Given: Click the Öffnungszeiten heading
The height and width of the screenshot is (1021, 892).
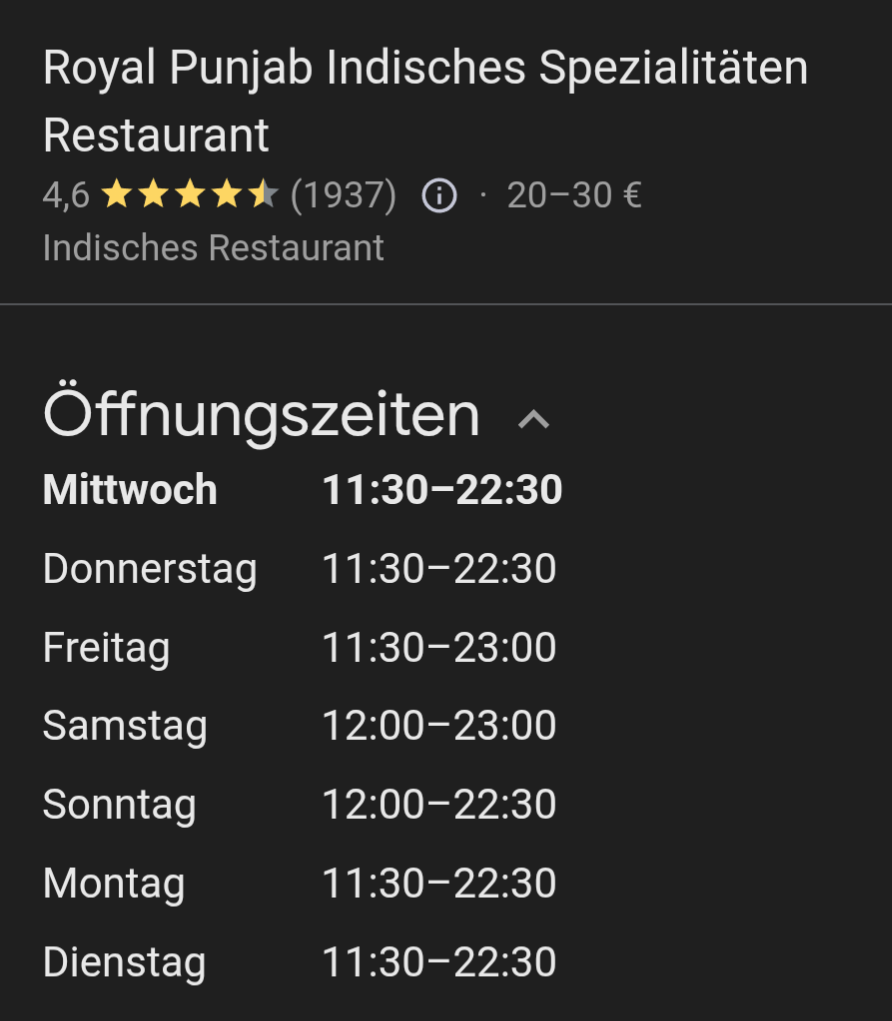Looking at the screenshot, I should (x=260, y=413).
